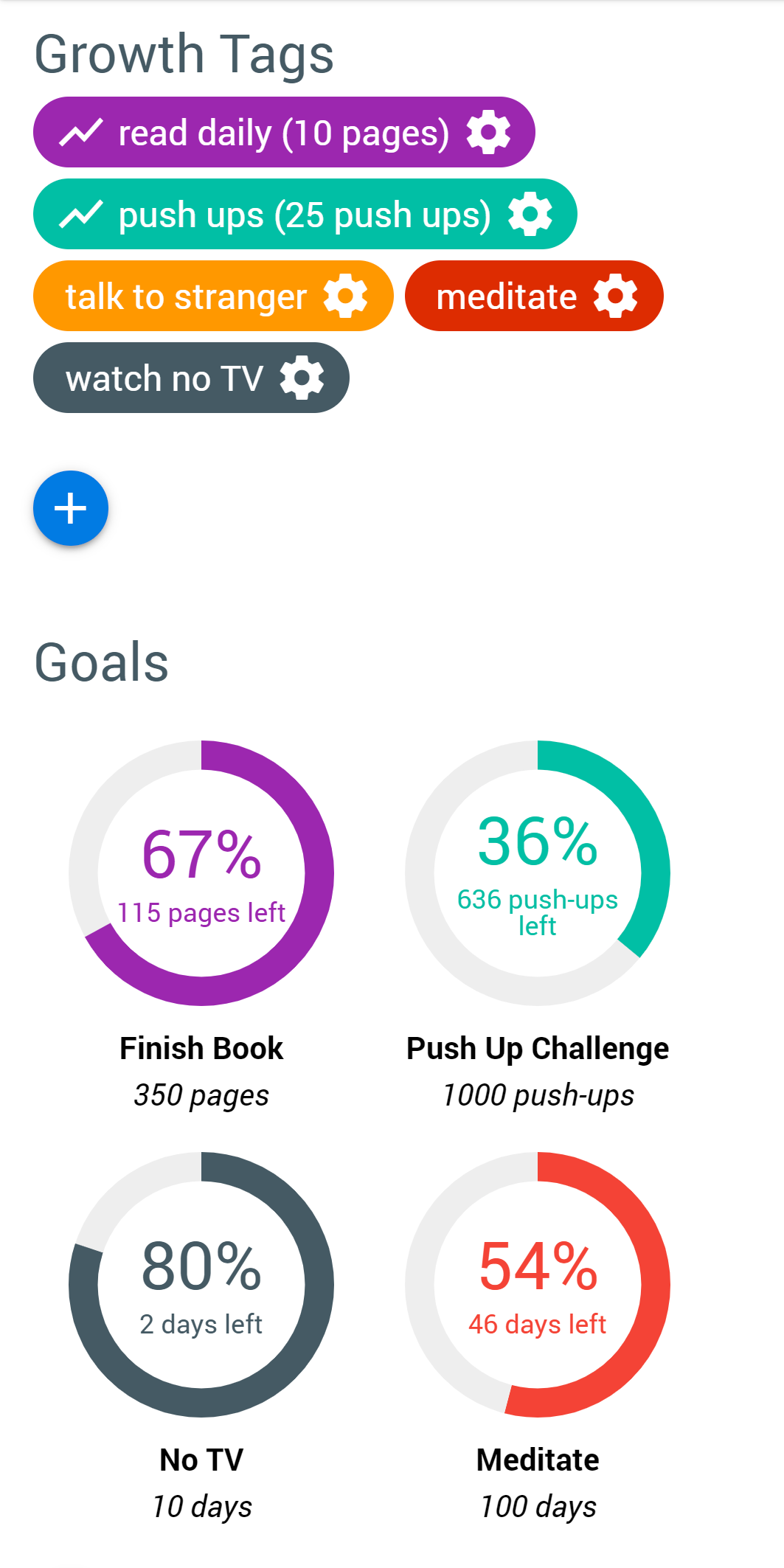The height and width of the screenshot is (1568, 784).
Task: Tap the meditate chip
Action: (x=507, y=296)
